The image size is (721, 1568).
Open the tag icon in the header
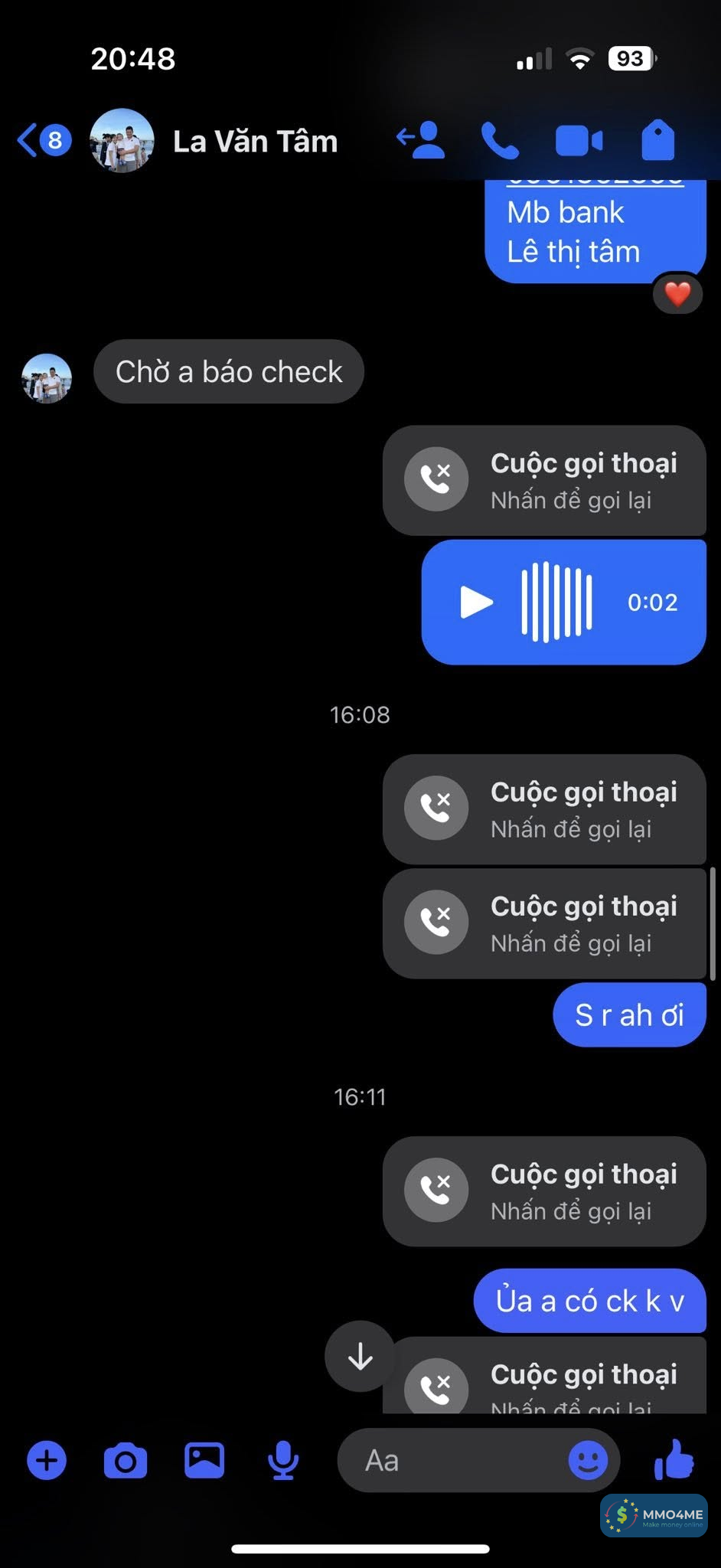pos(657,141)
